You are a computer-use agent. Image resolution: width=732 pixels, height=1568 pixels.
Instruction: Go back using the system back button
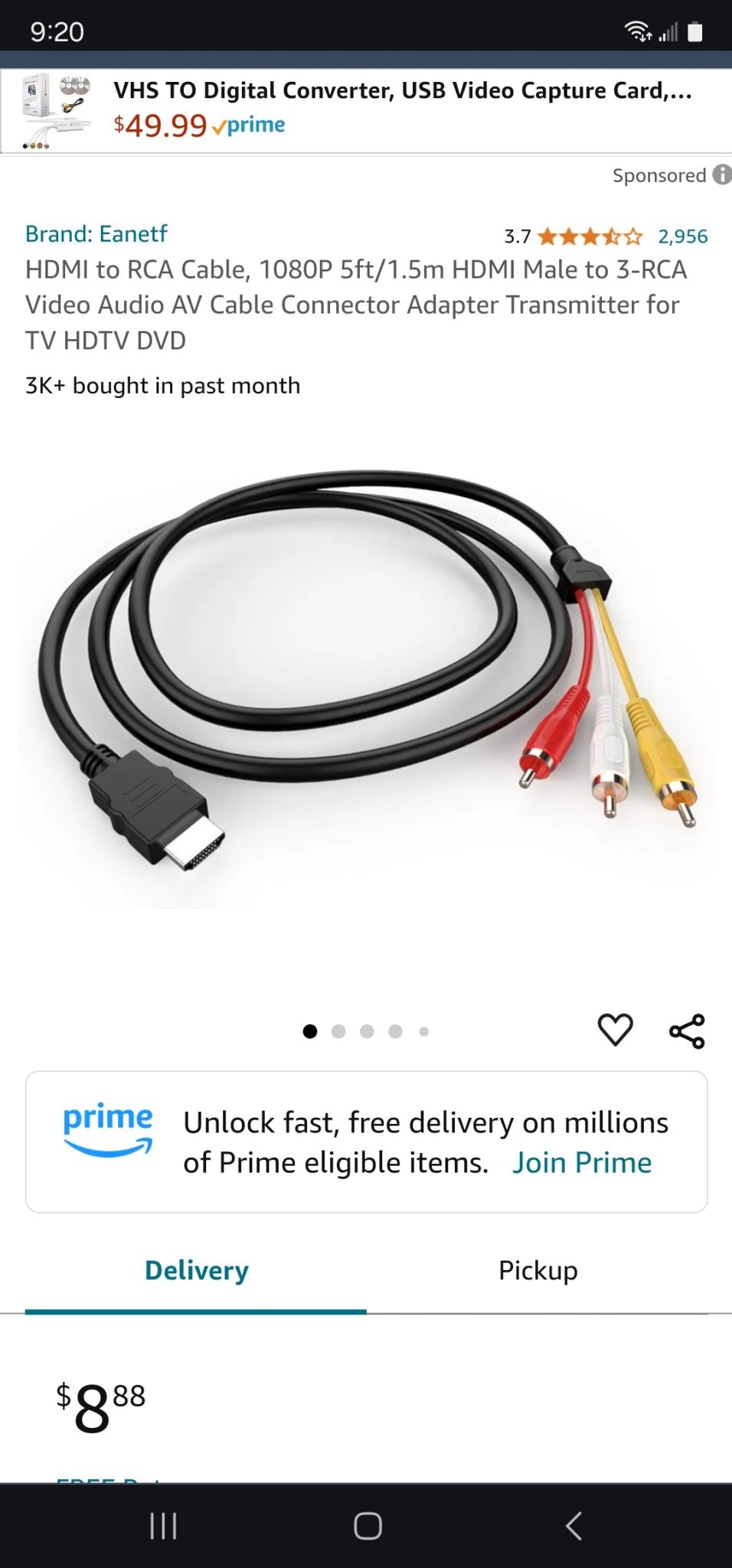(x=574, y=1526)
